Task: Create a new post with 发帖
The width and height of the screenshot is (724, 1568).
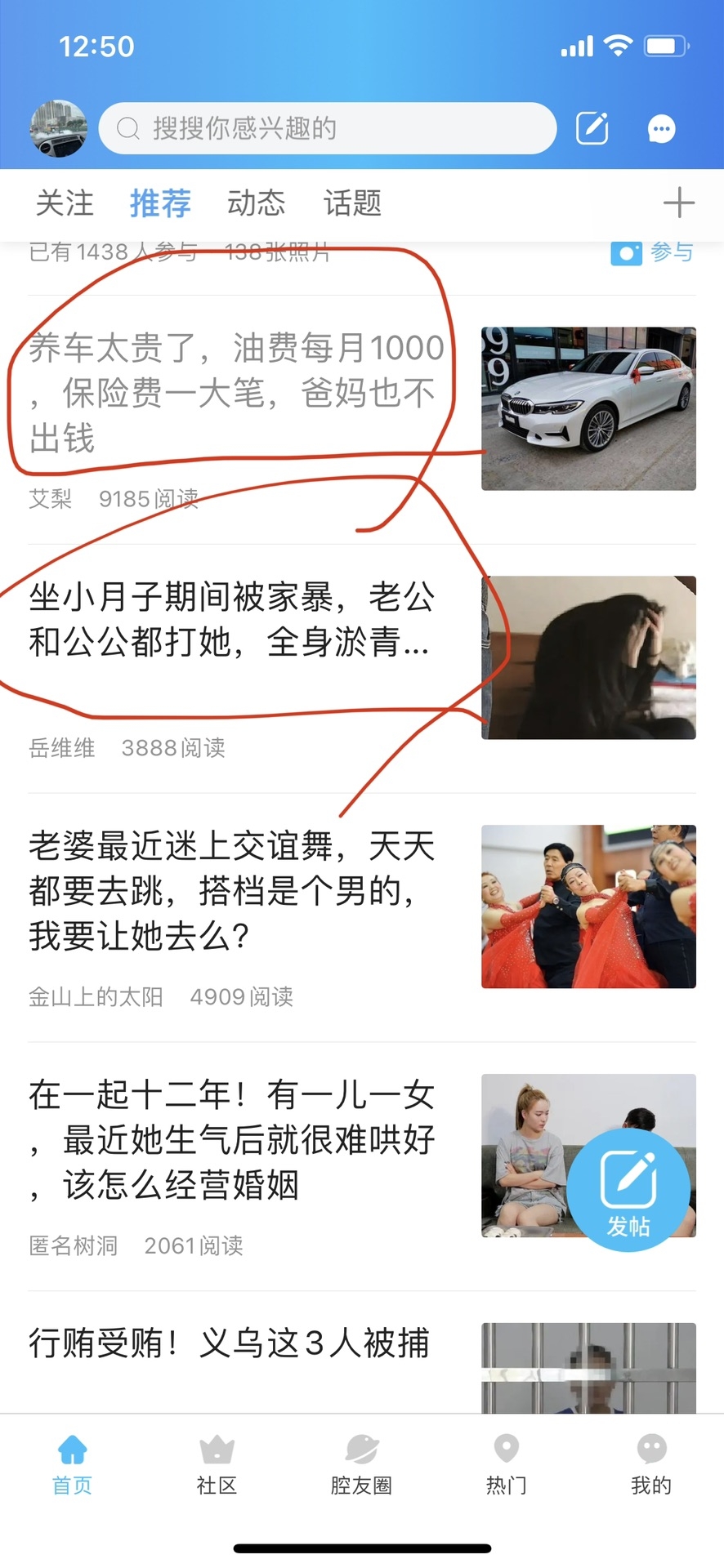Action: [x=628, y=1191]
